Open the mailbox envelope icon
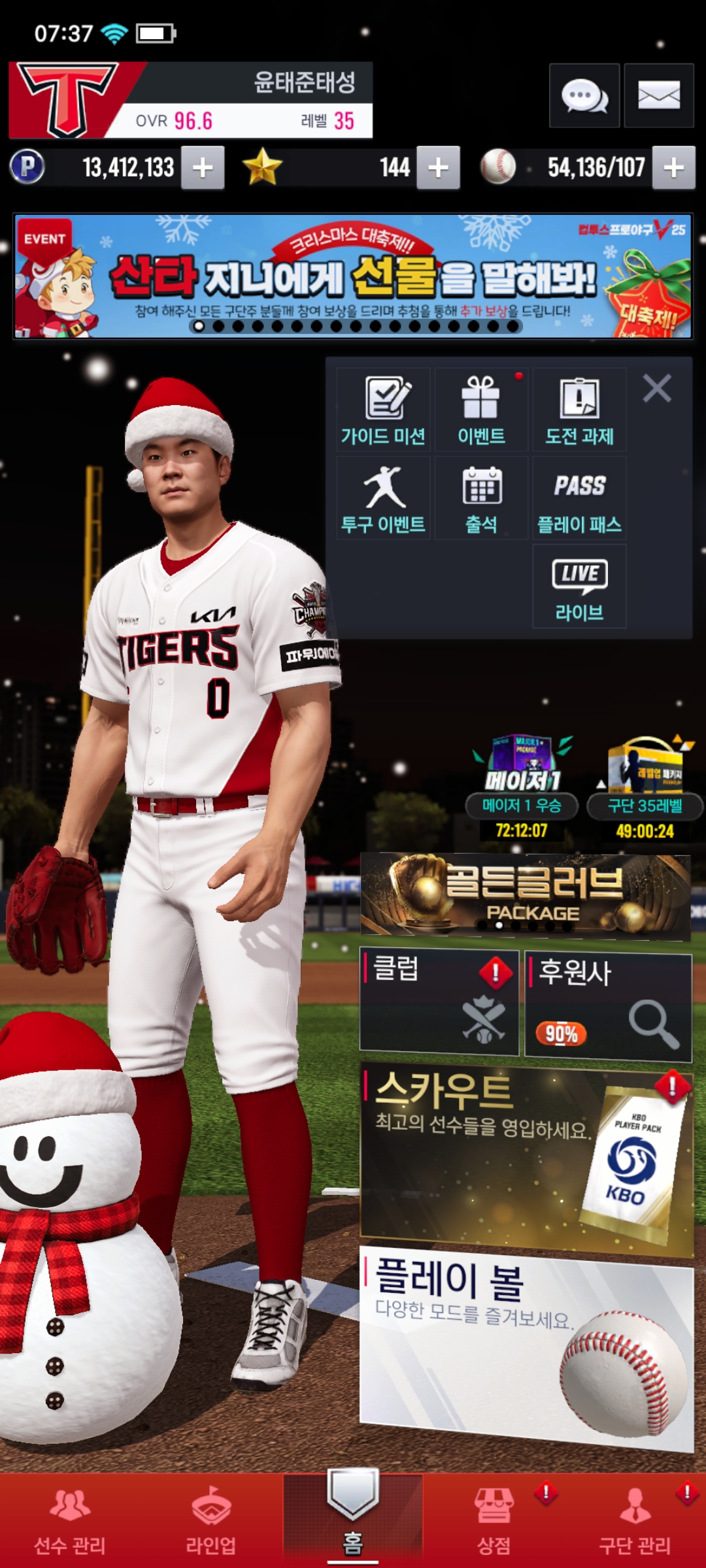 pos(658,96)
